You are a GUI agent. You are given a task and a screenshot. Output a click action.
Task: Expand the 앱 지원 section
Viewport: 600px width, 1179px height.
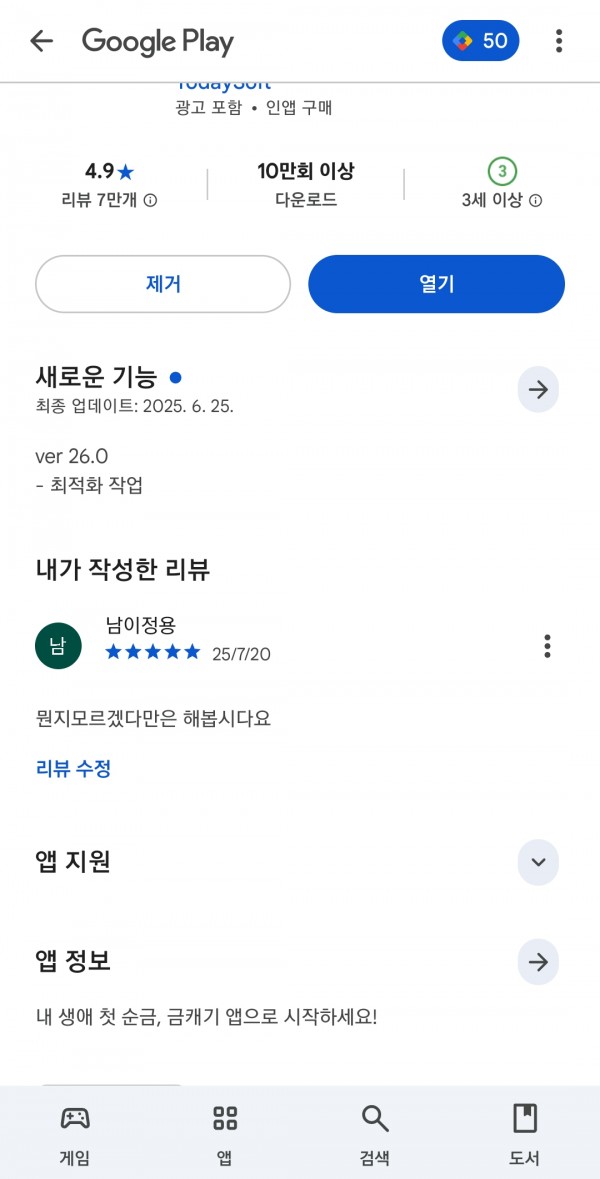(x=538, y=862)
